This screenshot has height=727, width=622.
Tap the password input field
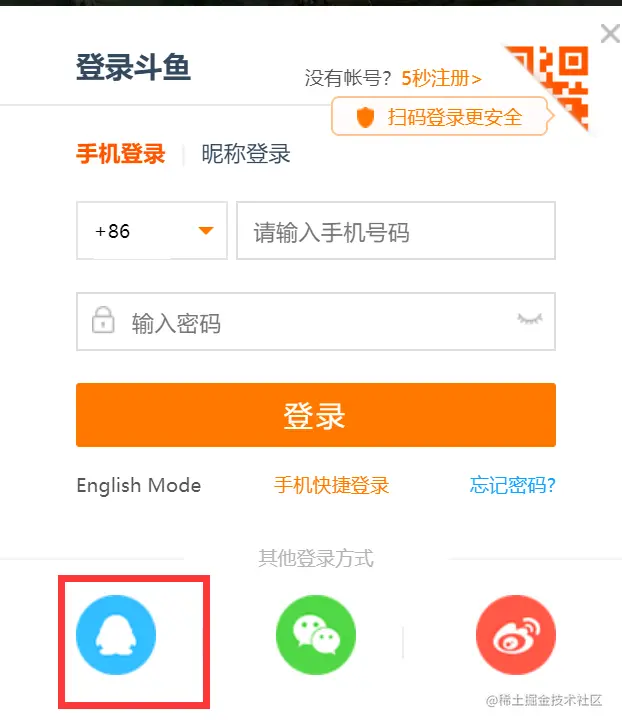point(300,322)
